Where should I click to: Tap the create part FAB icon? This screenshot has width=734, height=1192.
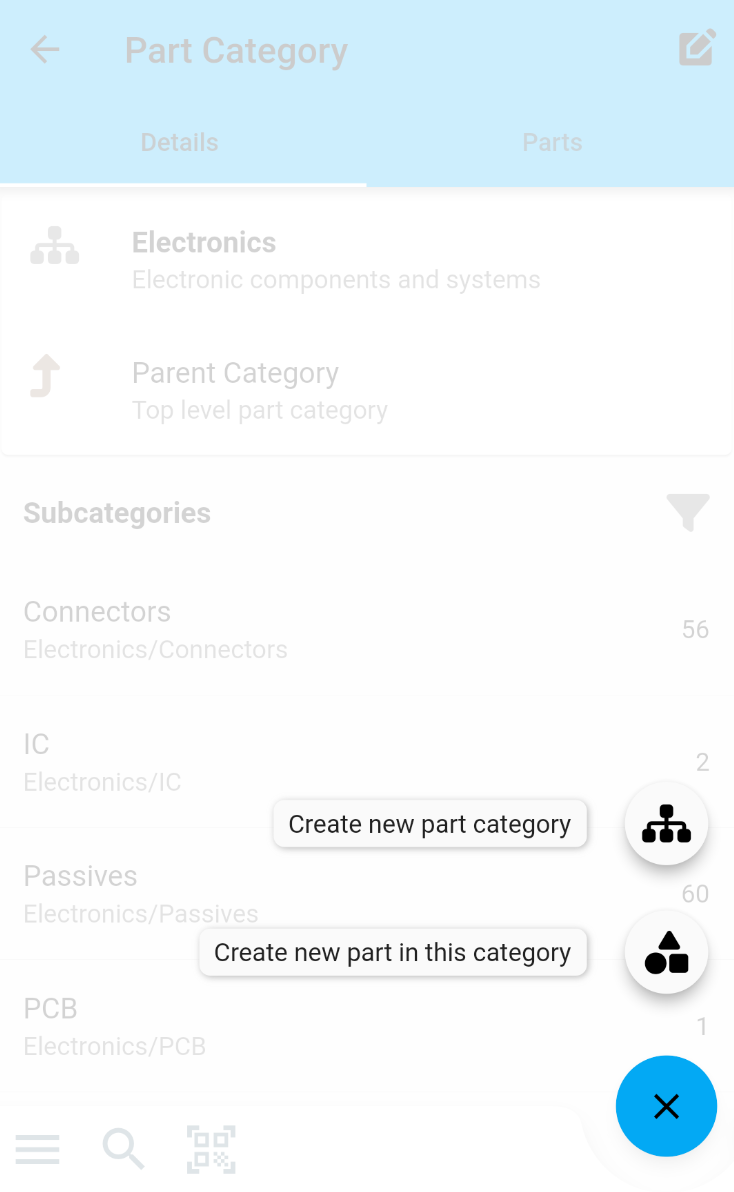click(x=666, y=951)
